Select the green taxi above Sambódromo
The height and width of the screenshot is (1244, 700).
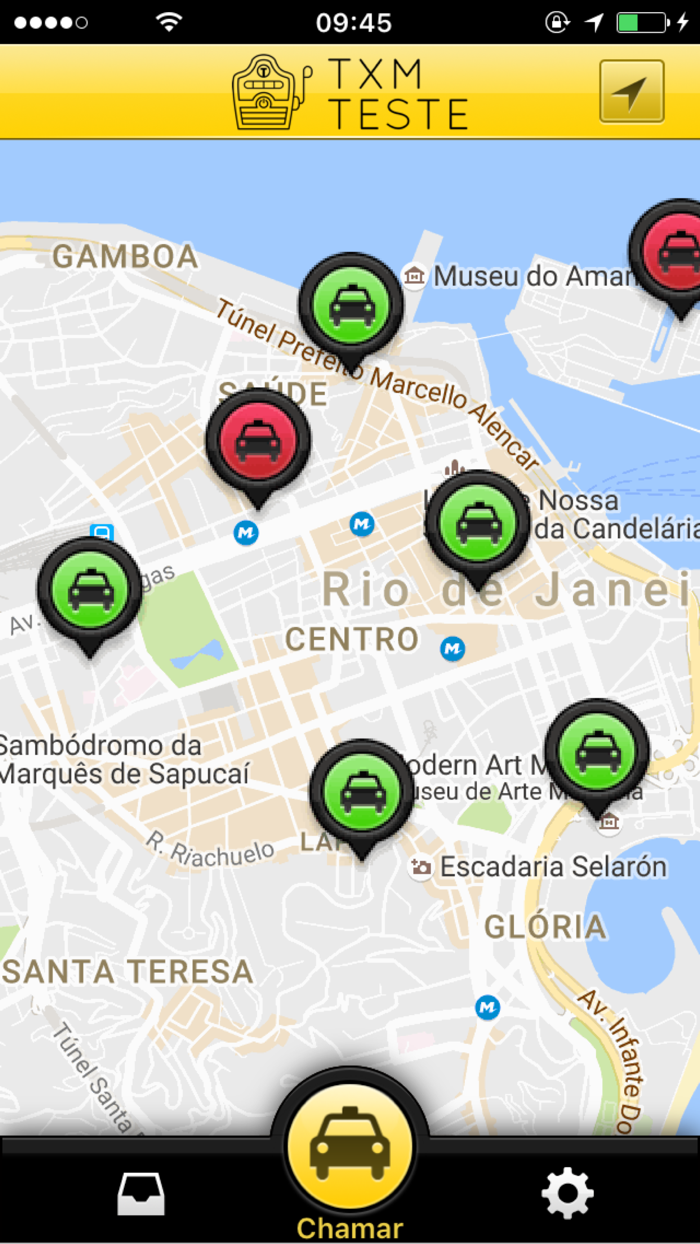tap(90, 588)
